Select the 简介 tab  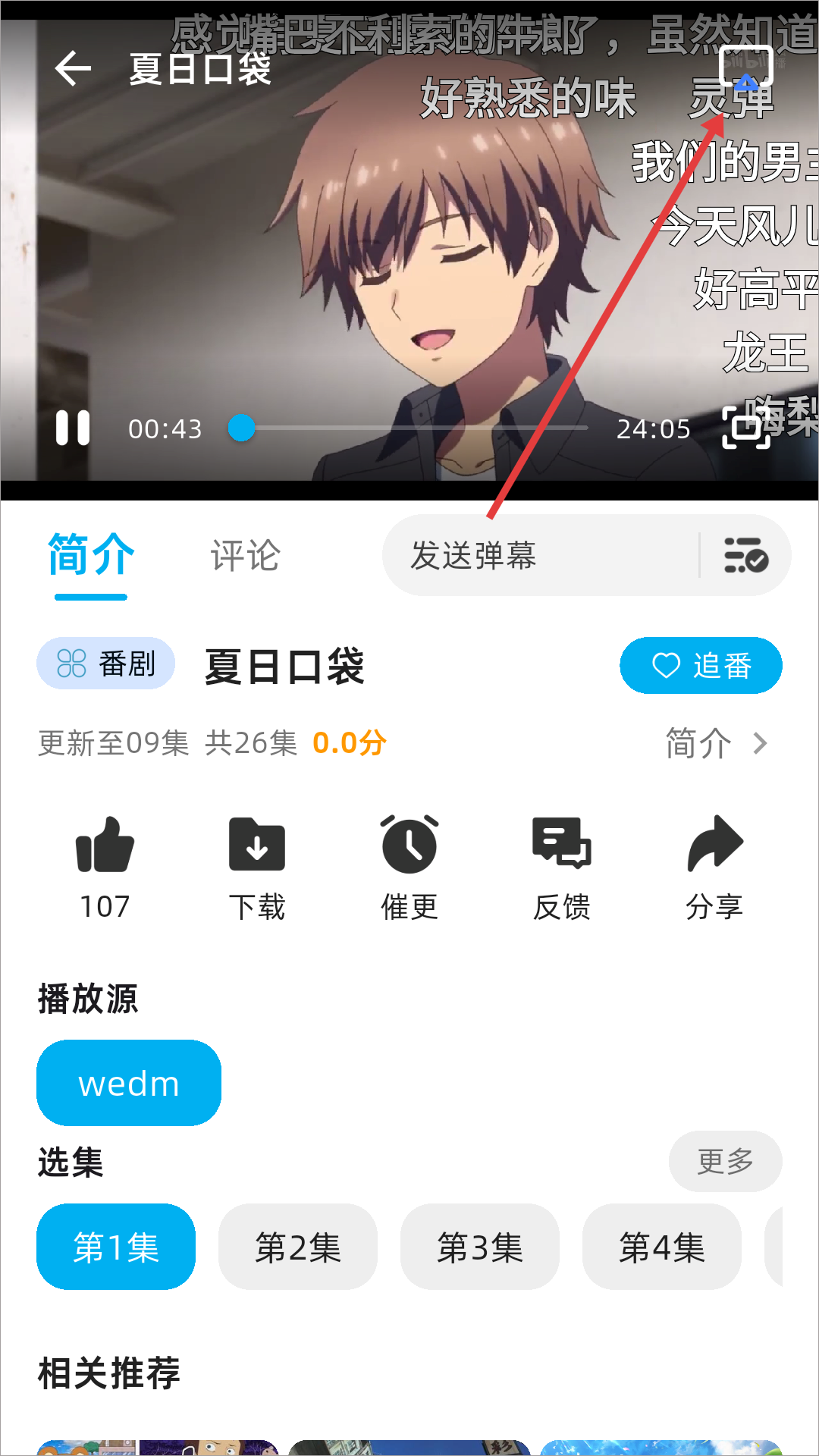pyautogui.click(x=91, y=556)
